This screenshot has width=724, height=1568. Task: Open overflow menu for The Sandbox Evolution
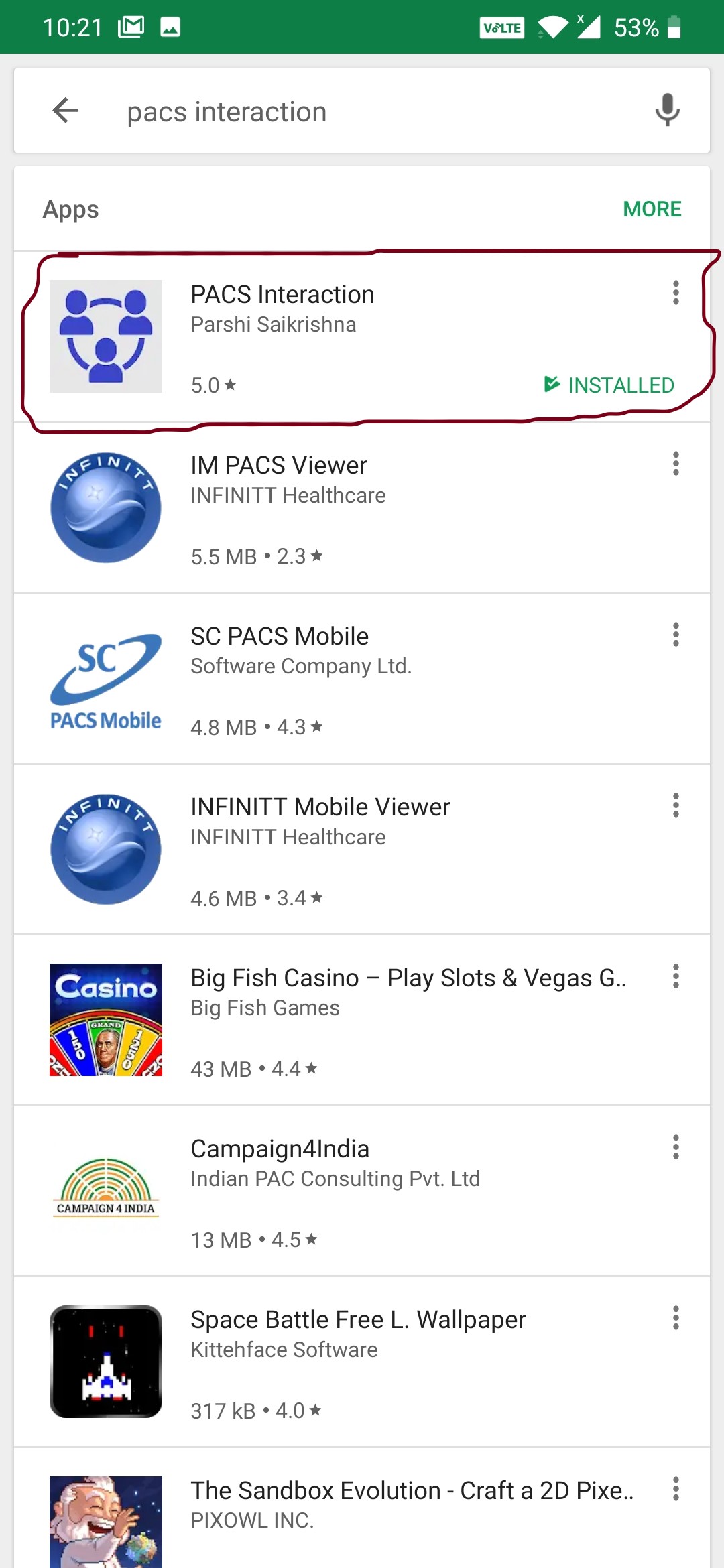(676, 1489)
